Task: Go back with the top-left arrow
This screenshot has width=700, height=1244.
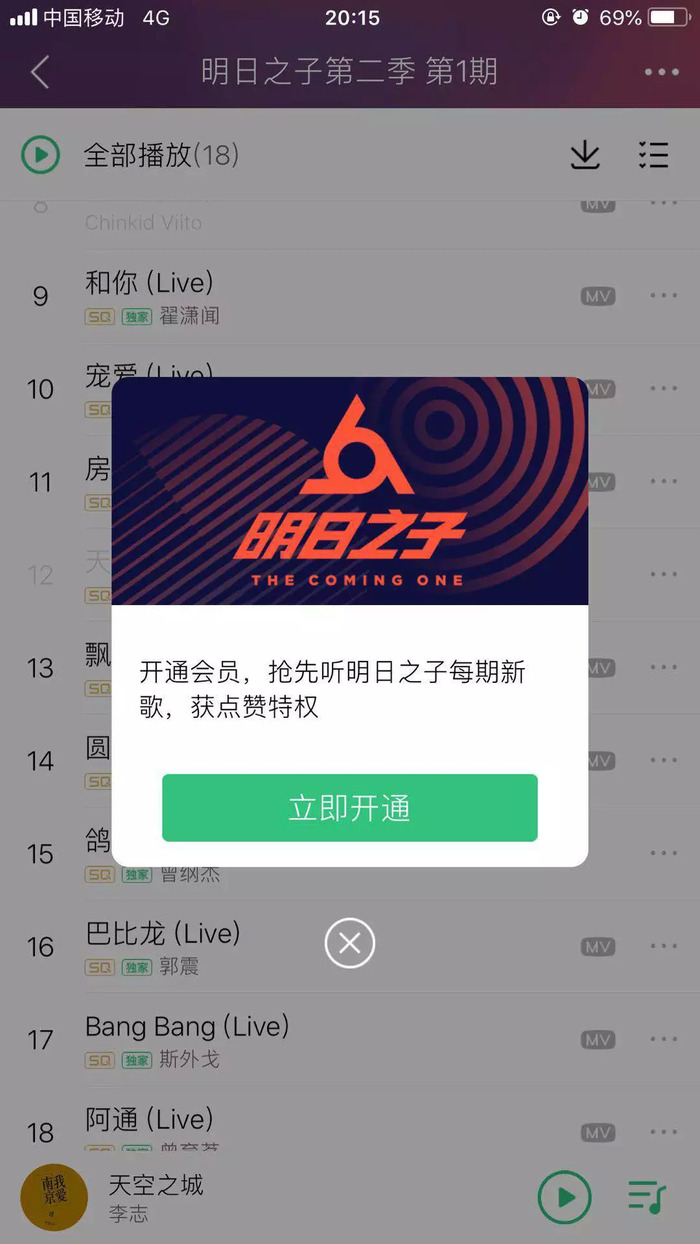Action: coord(40,72)
